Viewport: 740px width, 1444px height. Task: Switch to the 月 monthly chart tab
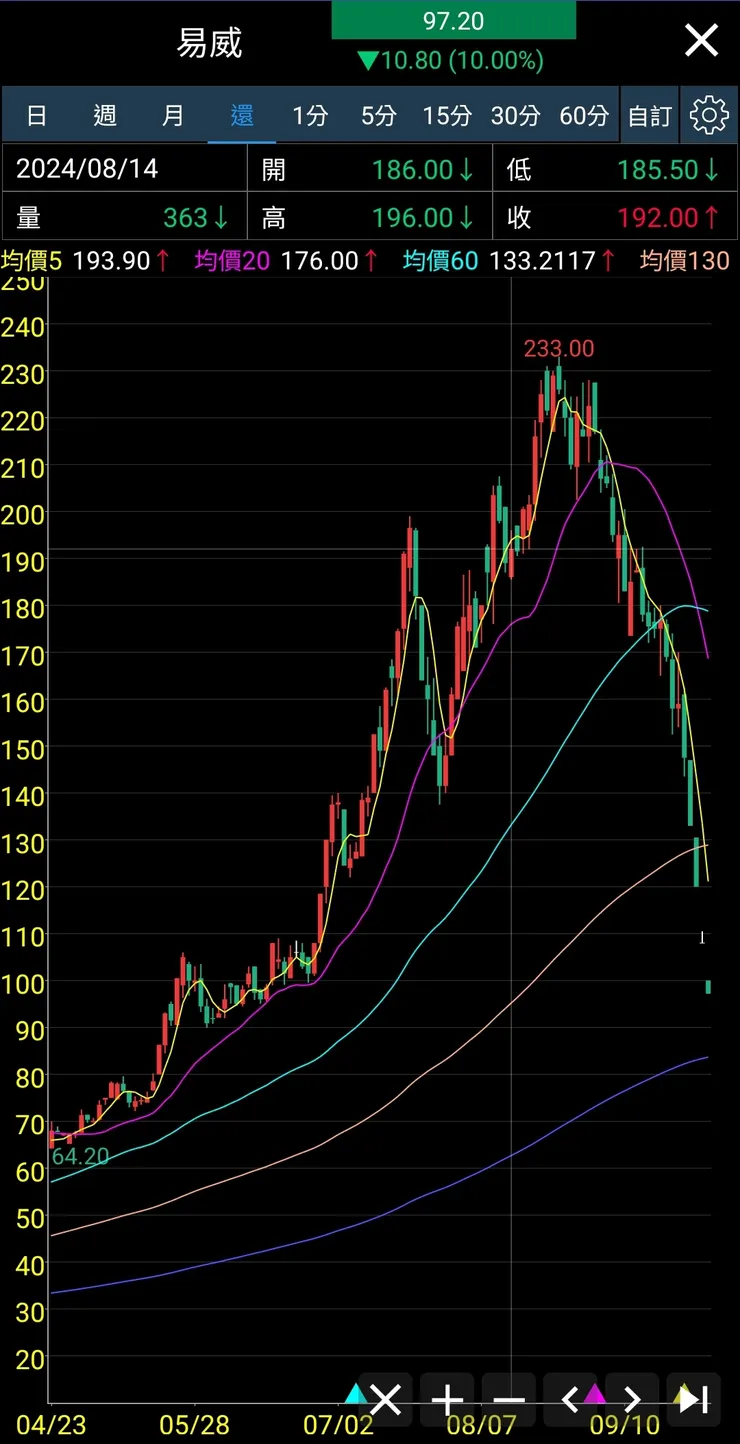pos(173,116)
